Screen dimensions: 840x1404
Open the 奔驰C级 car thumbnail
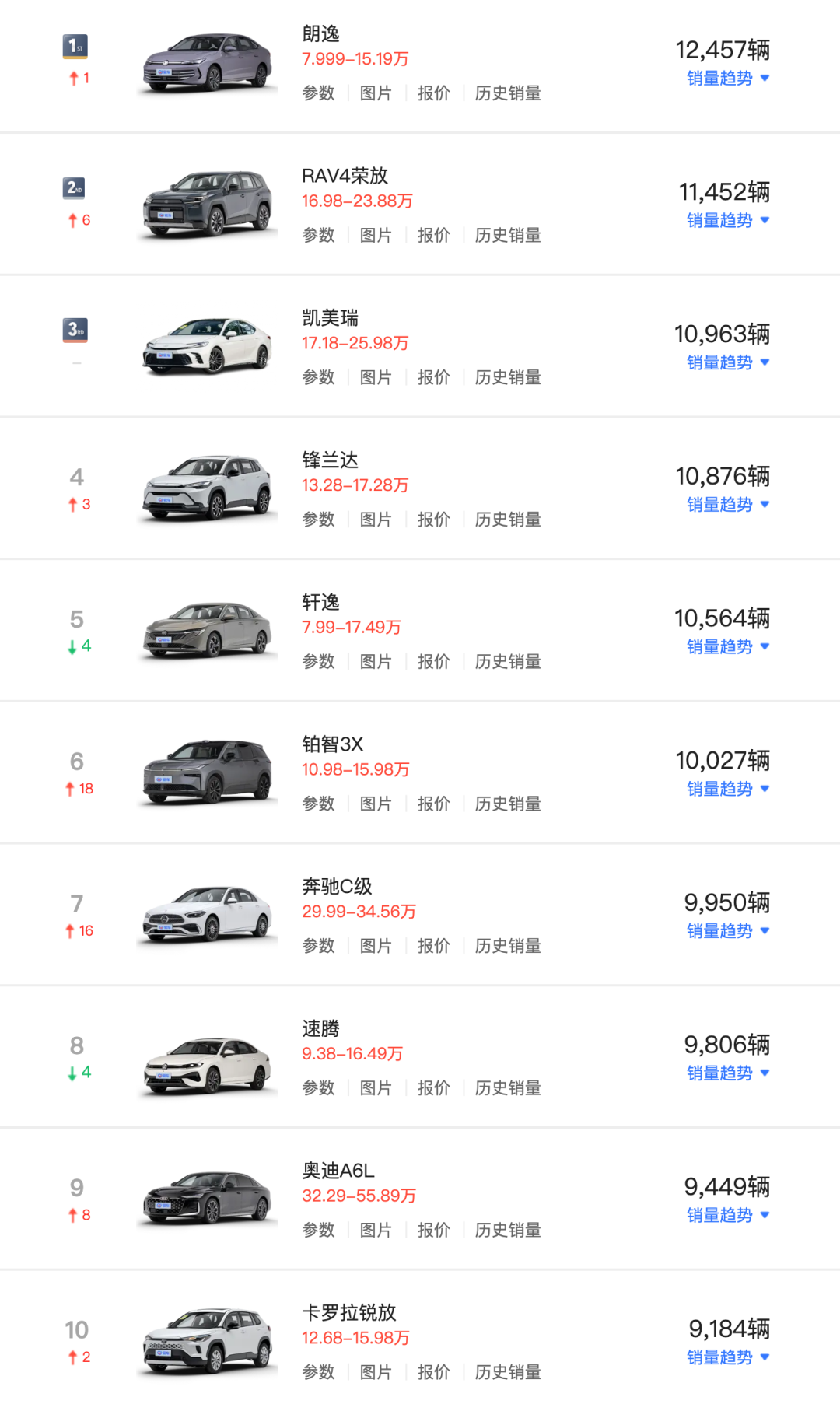[x=208, y=915]
